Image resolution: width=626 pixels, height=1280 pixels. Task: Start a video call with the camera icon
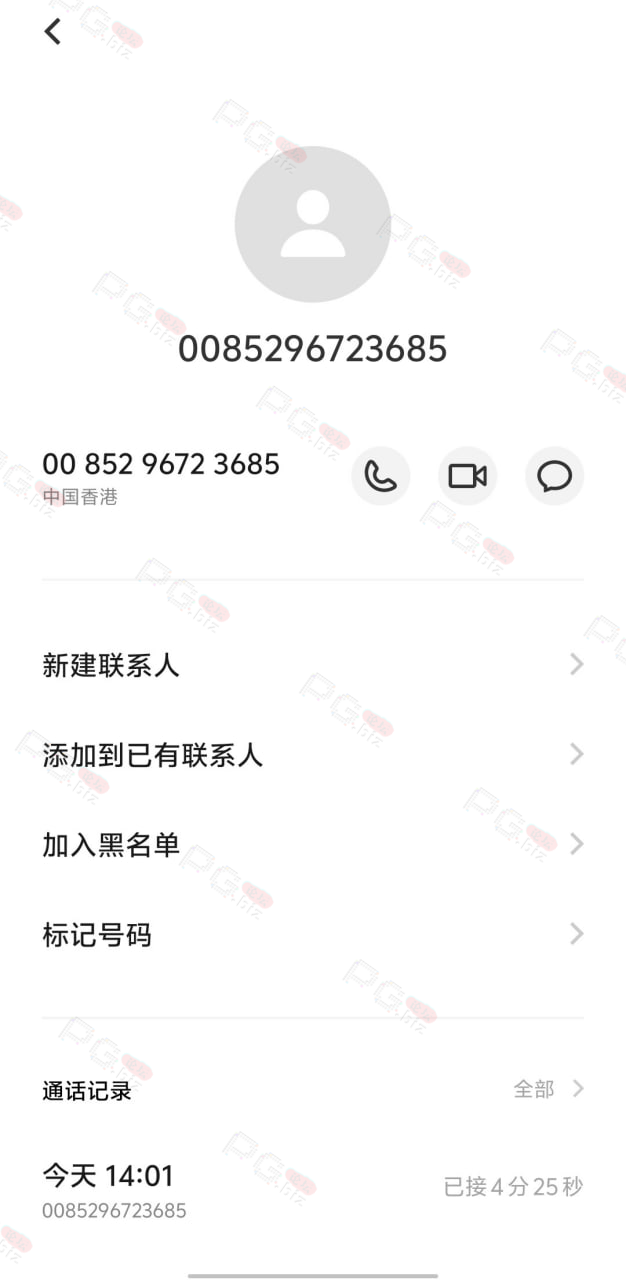point(468,476)
